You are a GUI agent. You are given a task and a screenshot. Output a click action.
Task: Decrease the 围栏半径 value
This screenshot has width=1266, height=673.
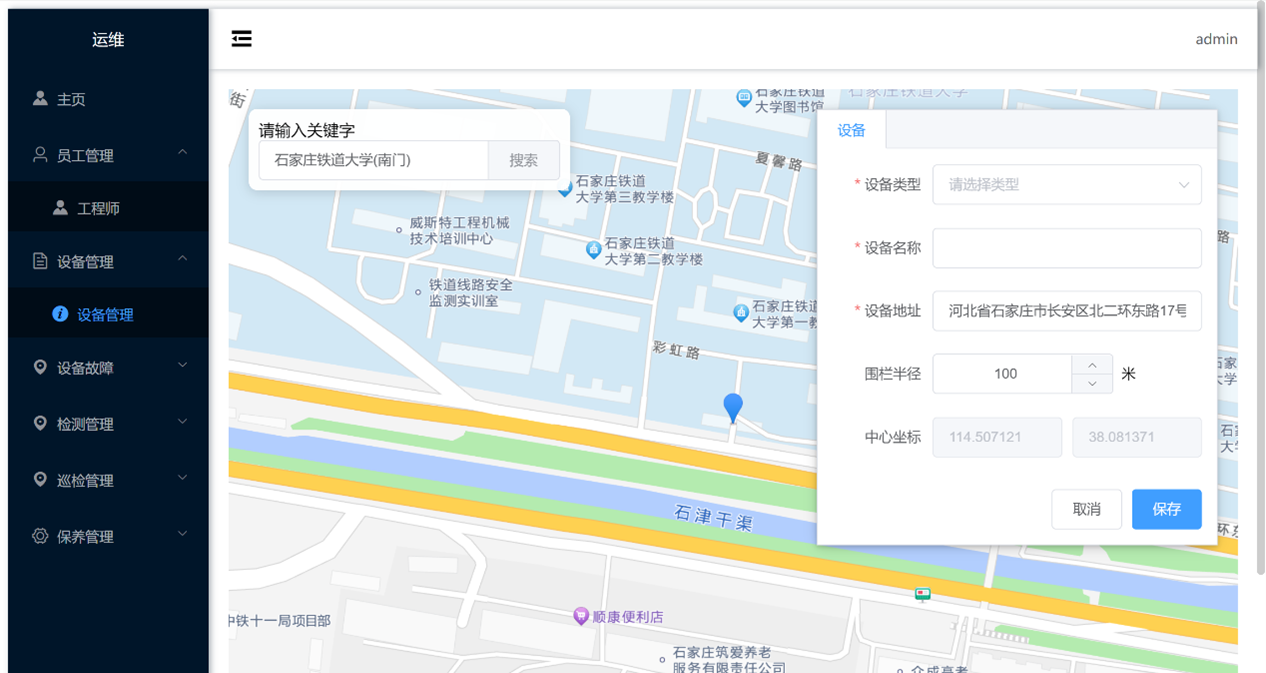(1092, 383)
